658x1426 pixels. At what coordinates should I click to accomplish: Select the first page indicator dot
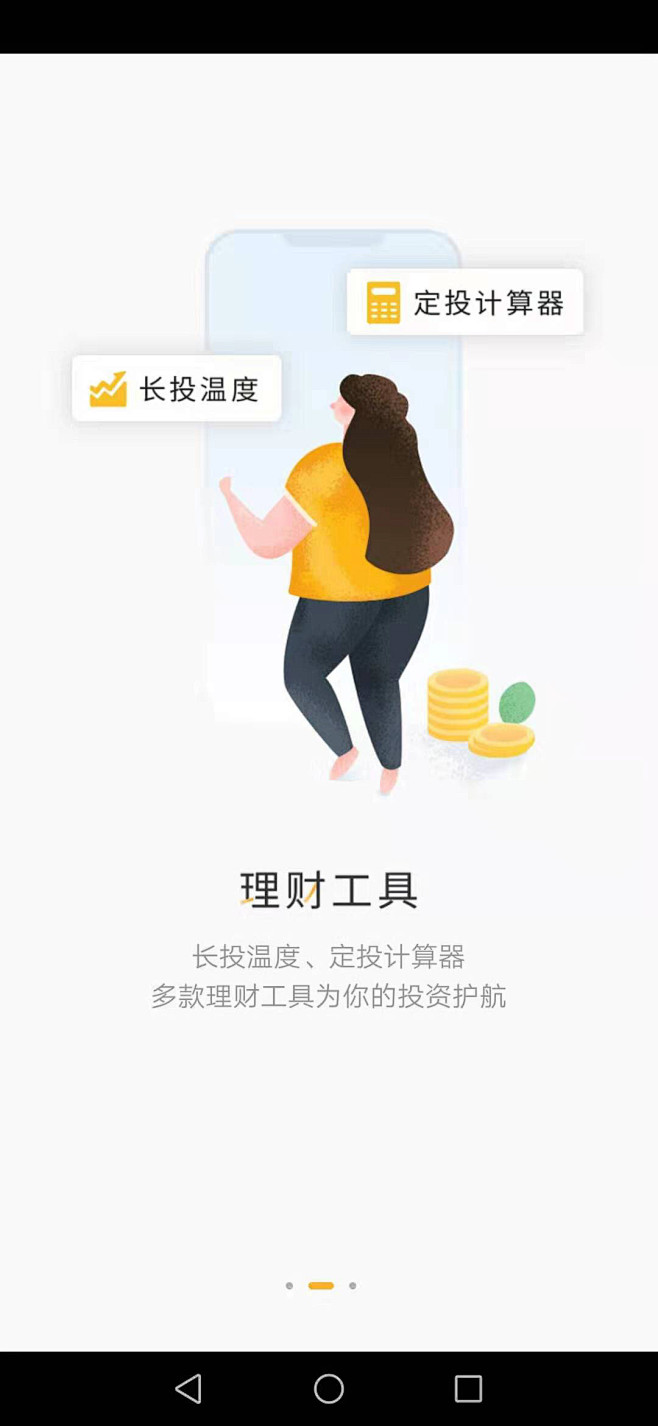click(289, 1286)
